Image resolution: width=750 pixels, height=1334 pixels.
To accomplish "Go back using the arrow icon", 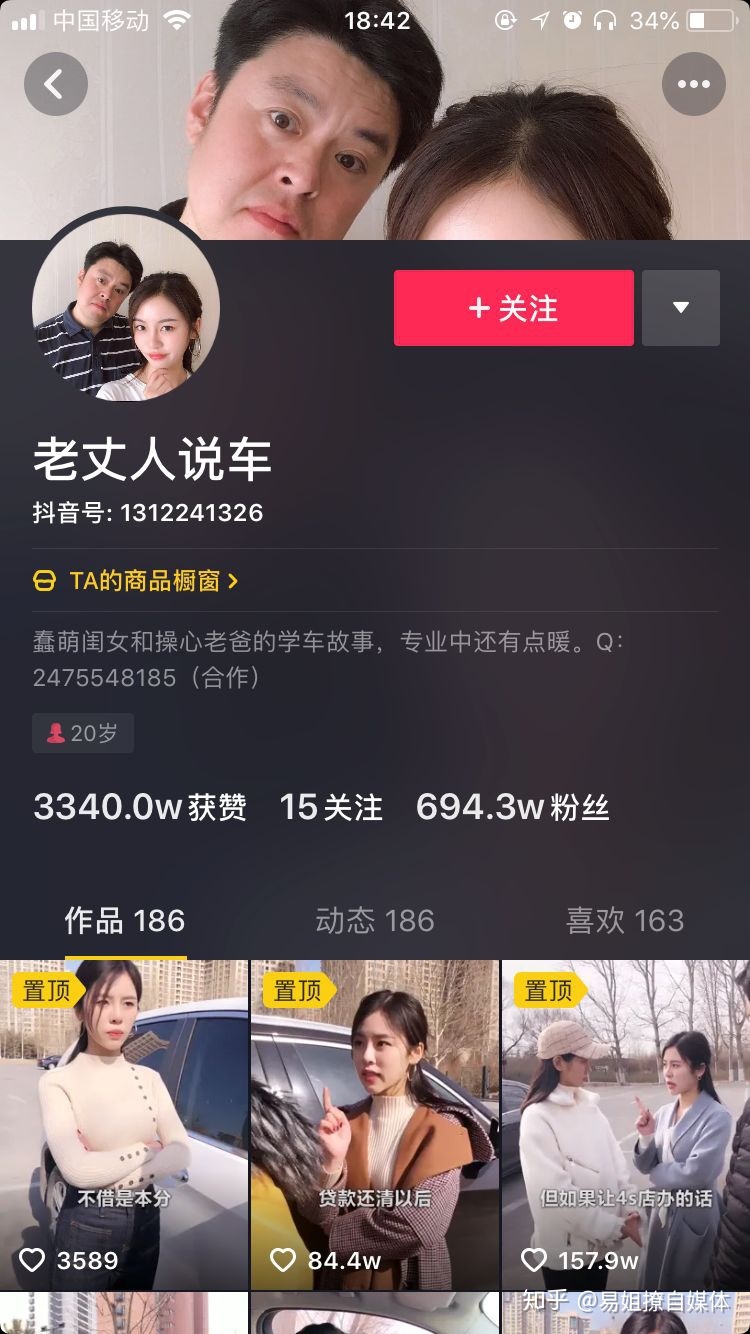I will [55, 84].
